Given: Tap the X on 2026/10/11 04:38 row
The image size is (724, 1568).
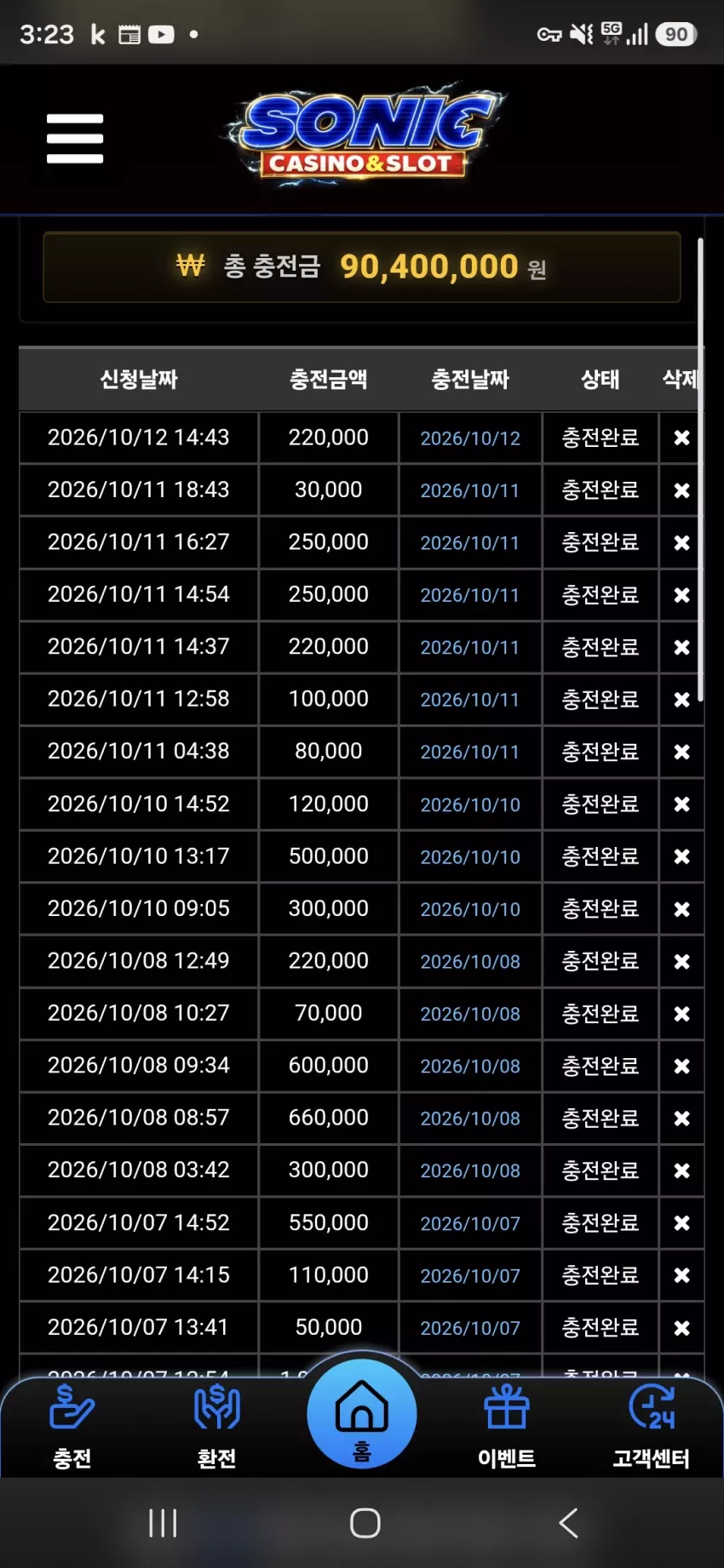Looking at the screenshot, I should (681, 752).
